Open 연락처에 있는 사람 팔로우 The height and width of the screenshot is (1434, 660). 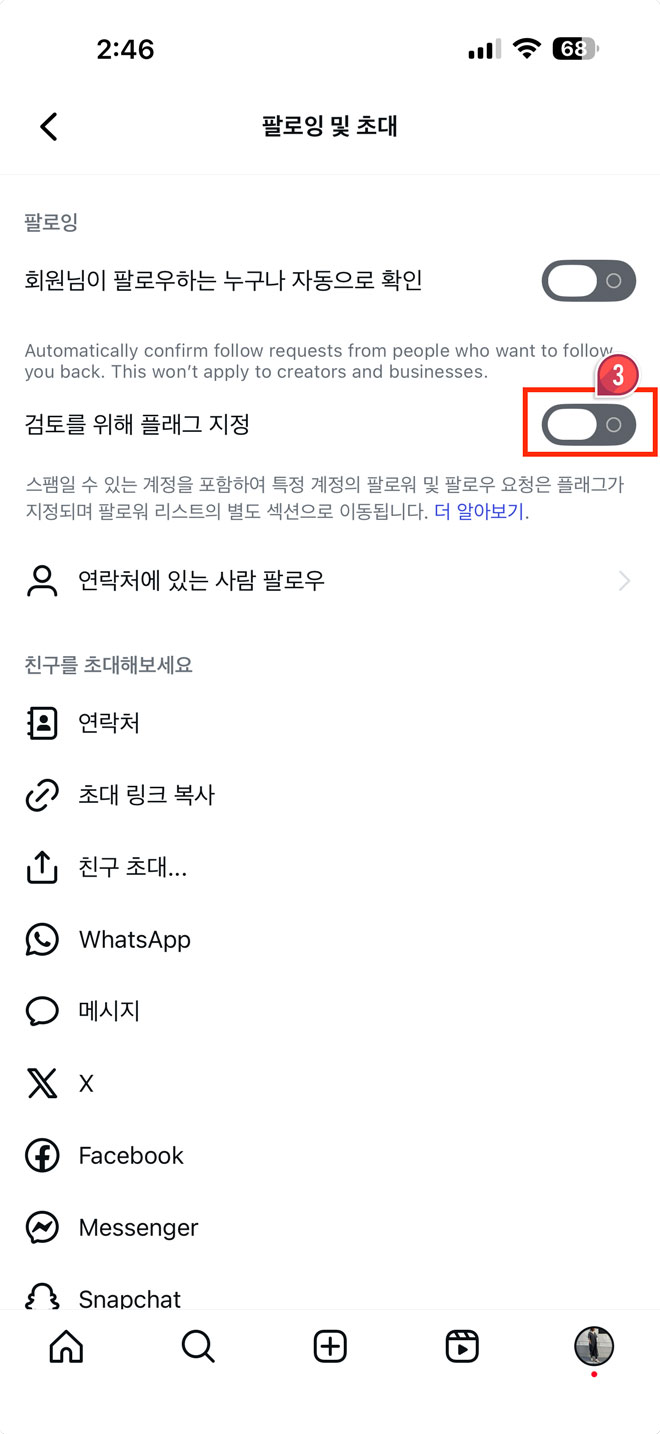tap(328, 581)
